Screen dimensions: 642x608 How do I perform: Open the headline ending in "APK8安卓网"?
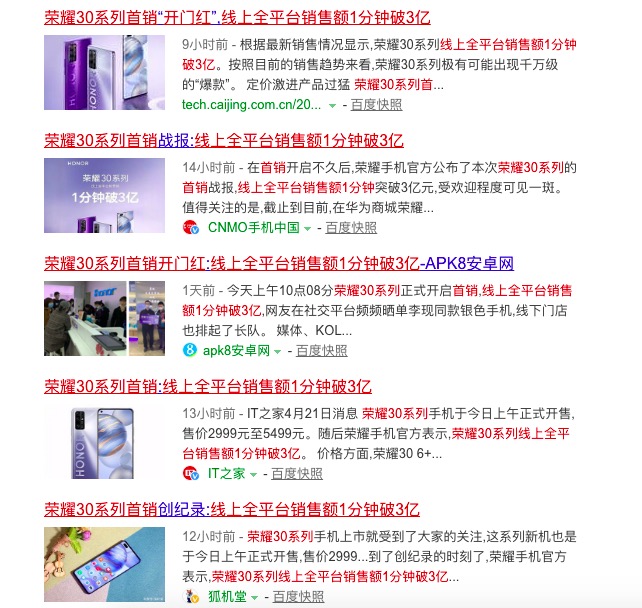point(278,264)
